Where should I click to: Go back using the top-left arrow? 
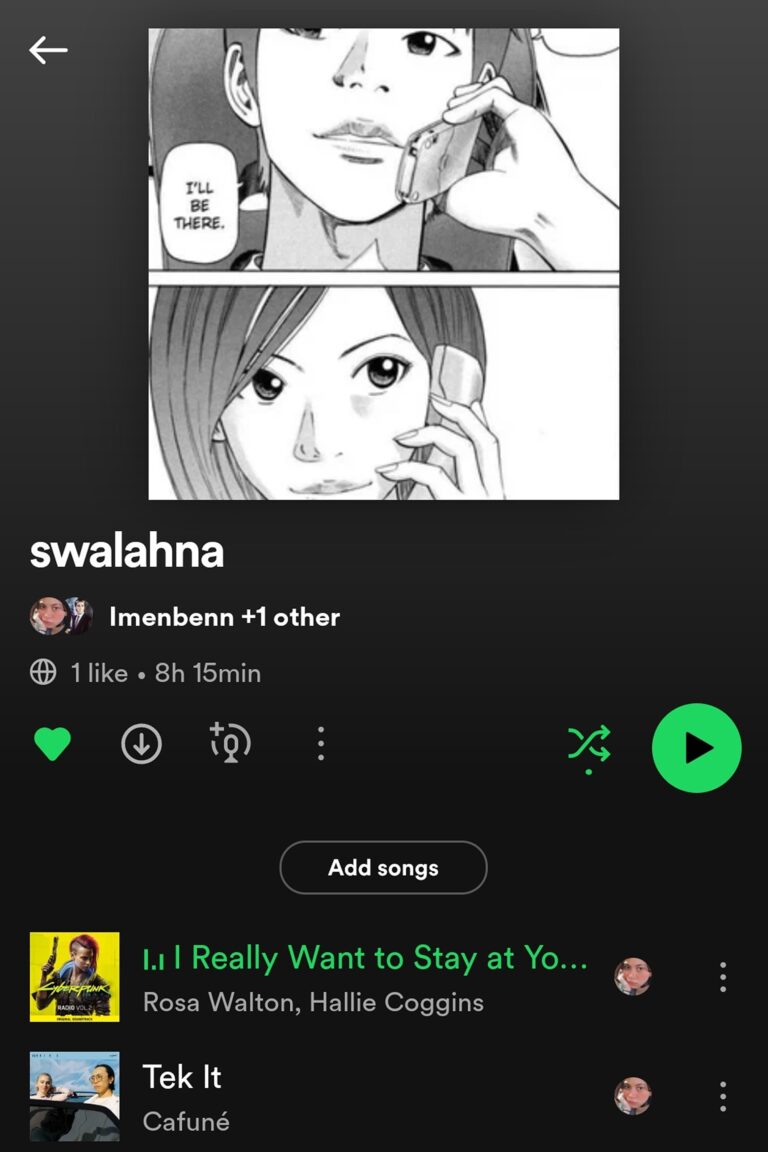48,50
